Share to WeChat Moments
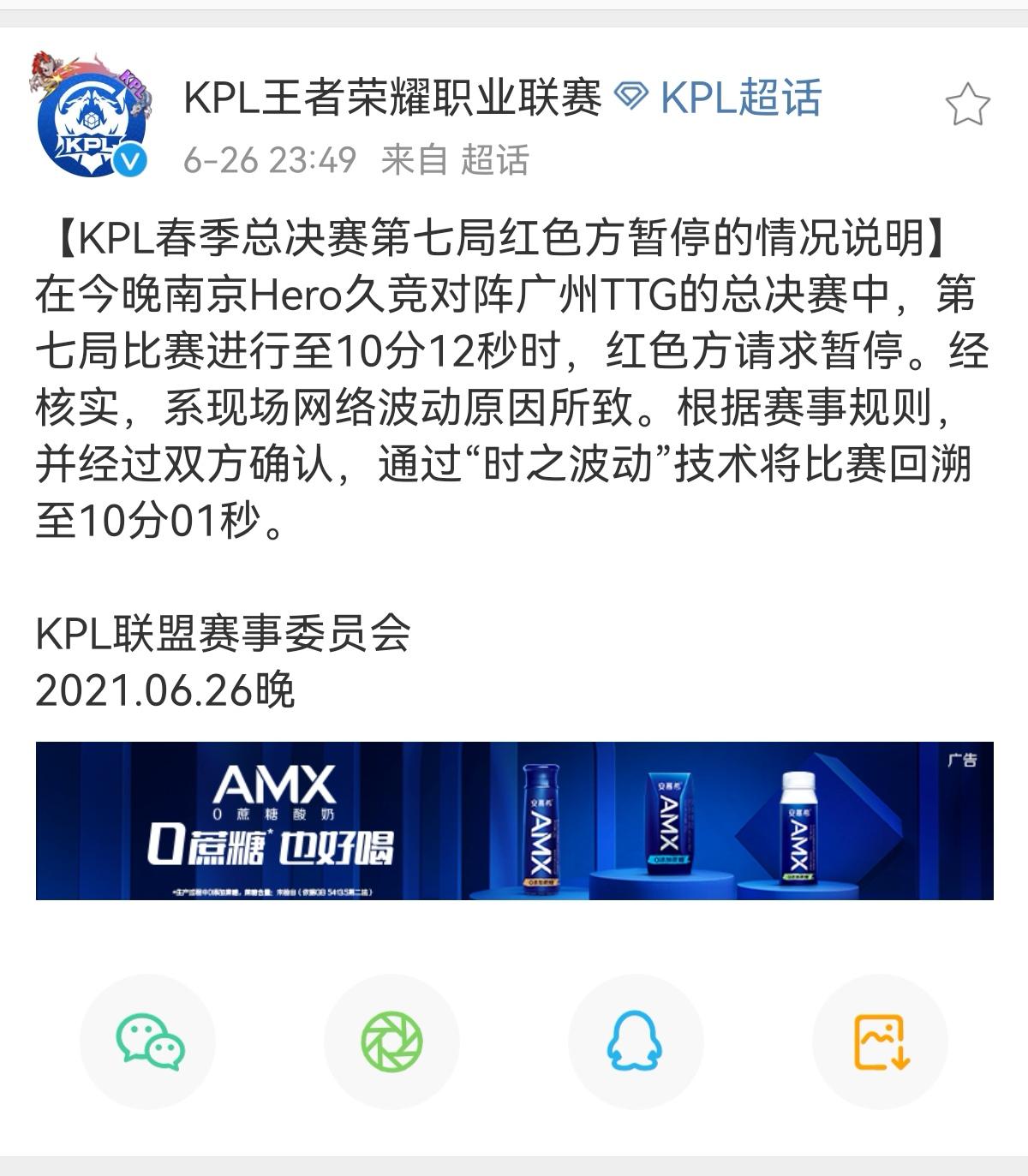The width and height of the screenshot is (1028, 1176). tap(391, 1042)
